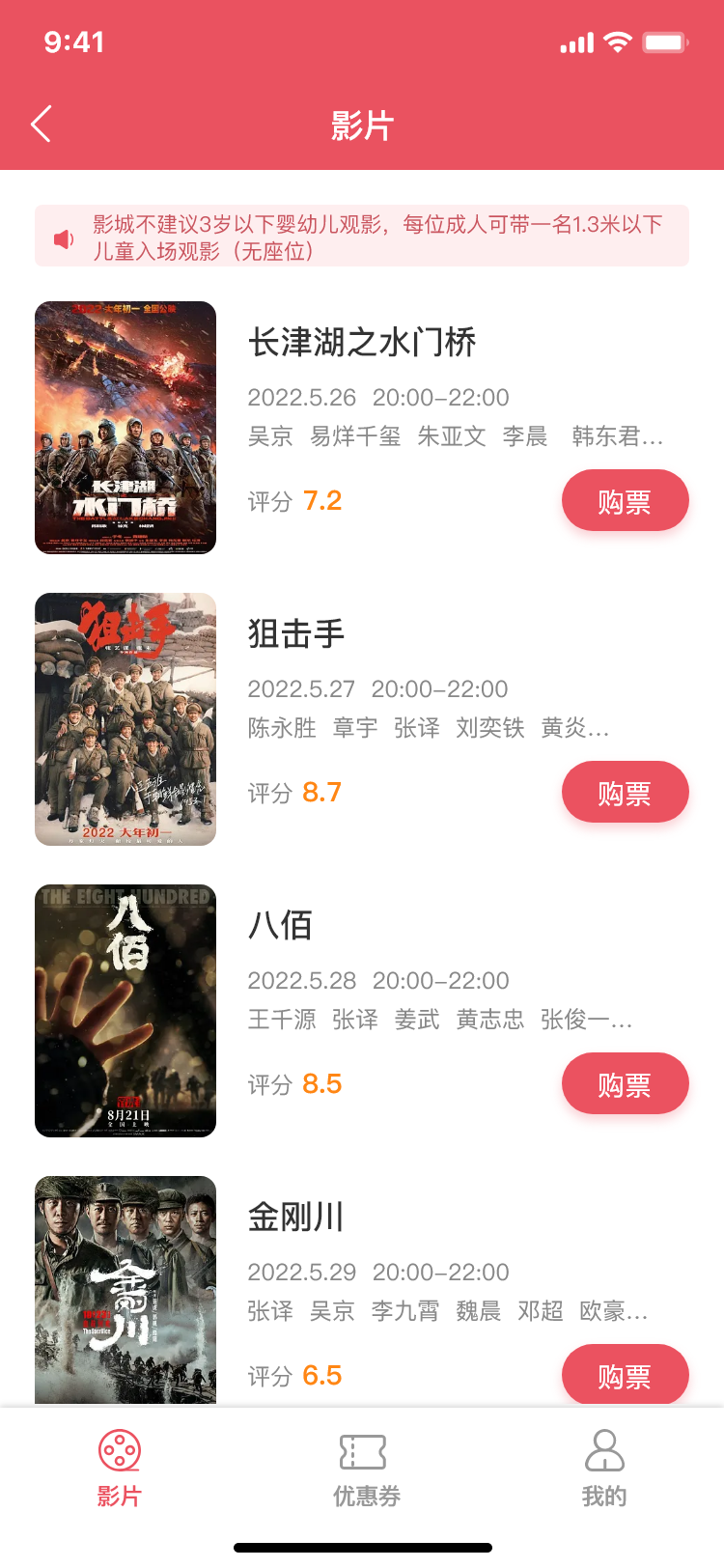Image resolution: width=724 pixels, height=1568 pixels.
Task: Click the speaker icon in the notice banner
Action: click(62, 239)
